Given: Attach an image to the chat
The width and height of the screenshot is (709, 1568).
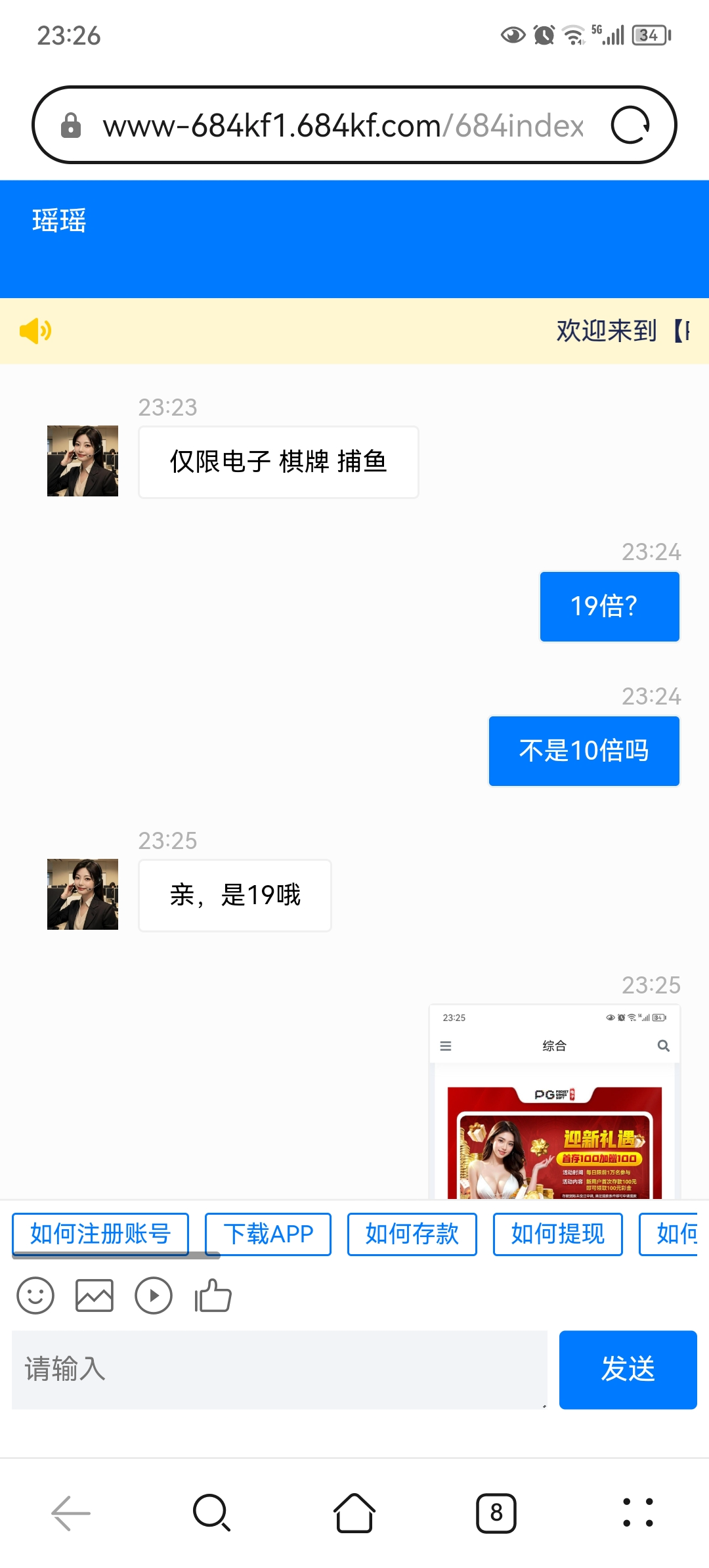Looking at the screenshot, I should coord(95,1296).
